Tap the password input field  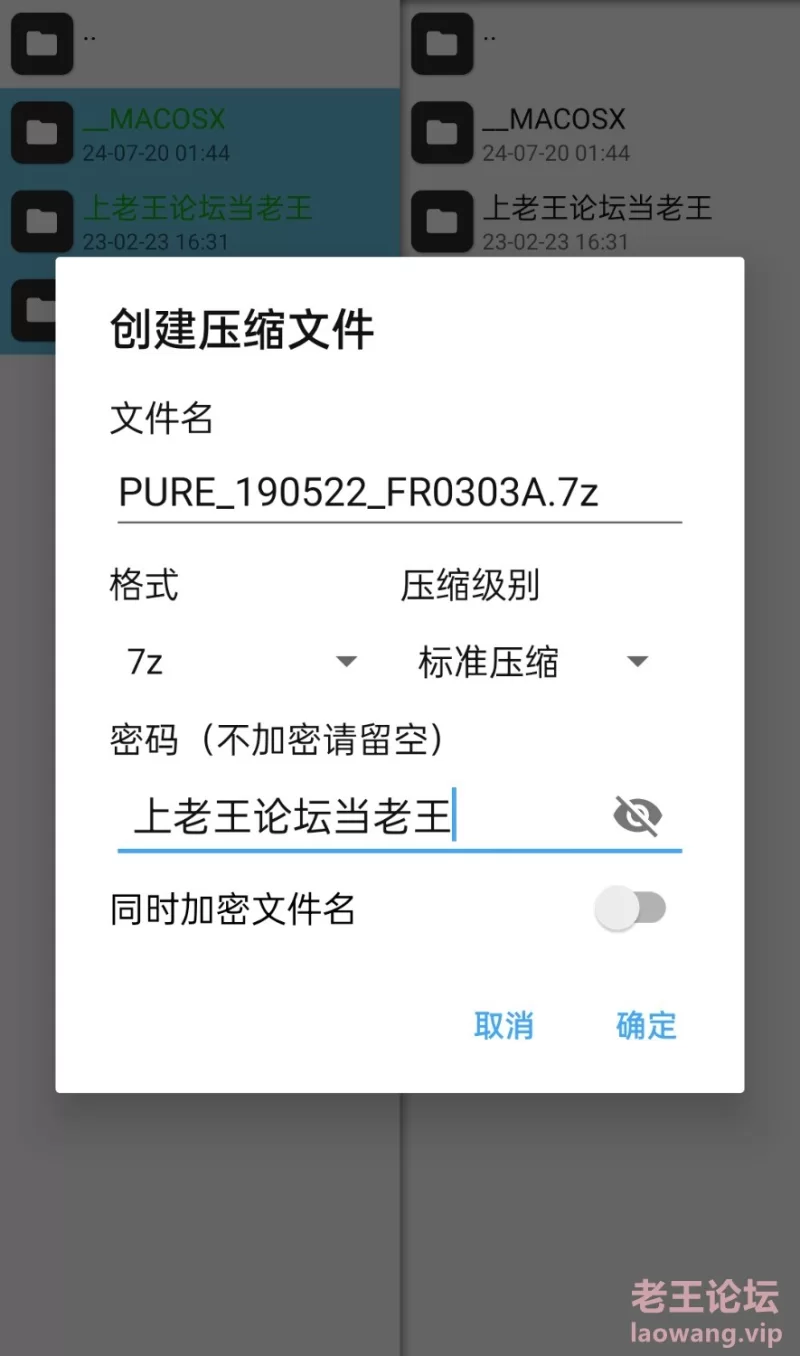pyautogui.click(x=360, y=817)
